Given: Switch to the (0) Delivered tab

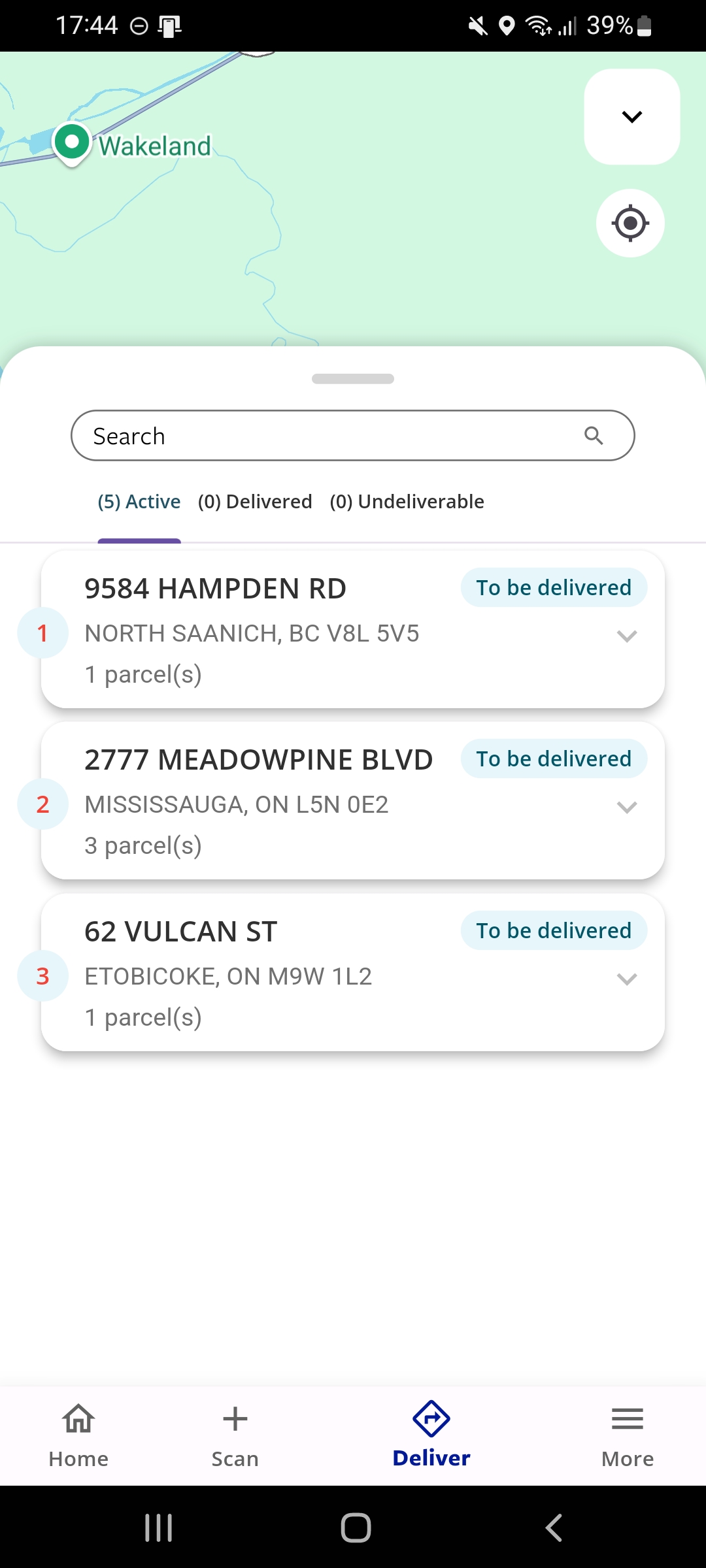Looking at the screenshot, I should coord(255,502).
